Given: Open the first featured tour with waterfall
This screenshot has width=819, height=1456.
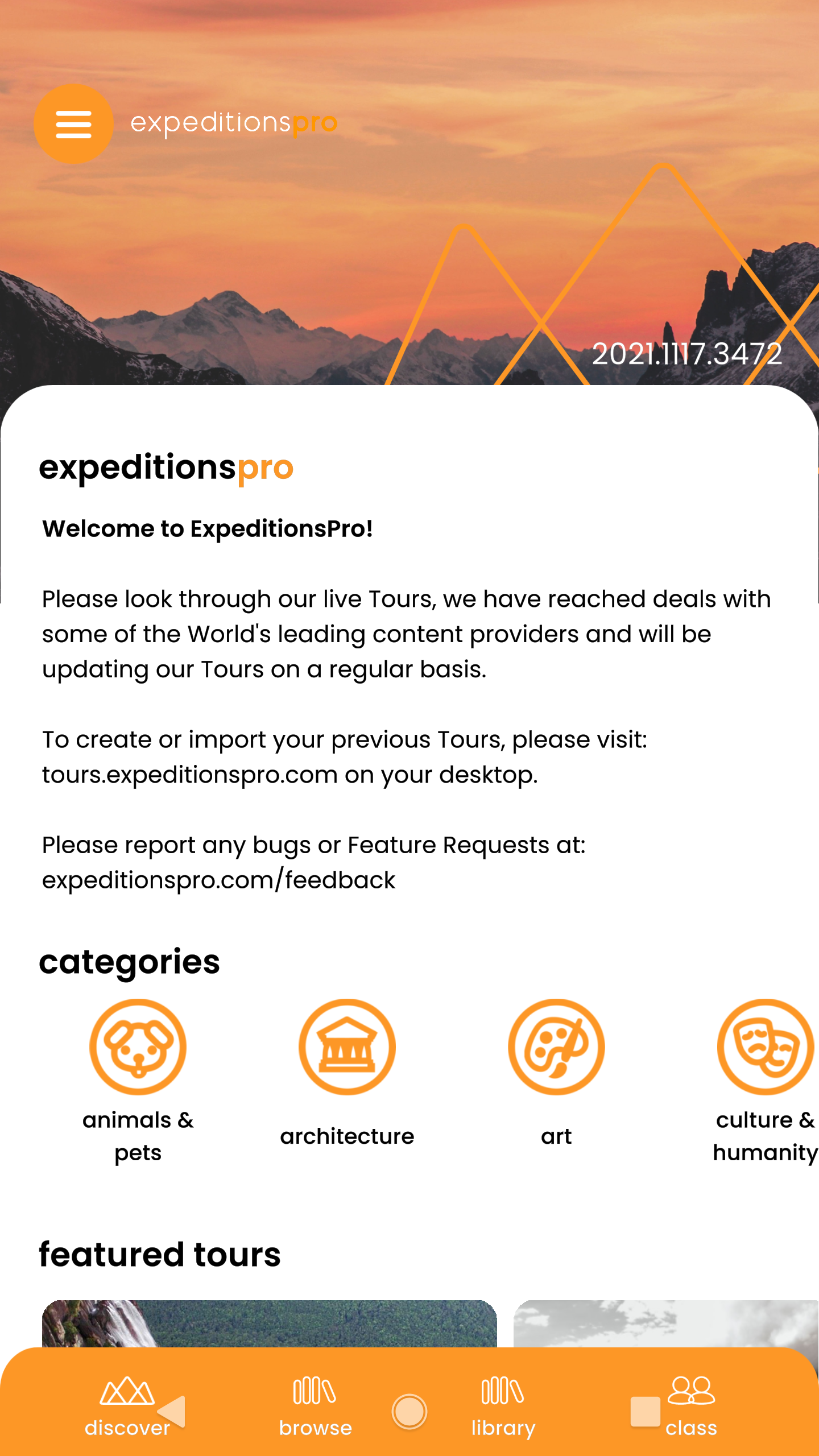Looking at the screenshot, I should pyautogui.click(x=269, y=1323).
